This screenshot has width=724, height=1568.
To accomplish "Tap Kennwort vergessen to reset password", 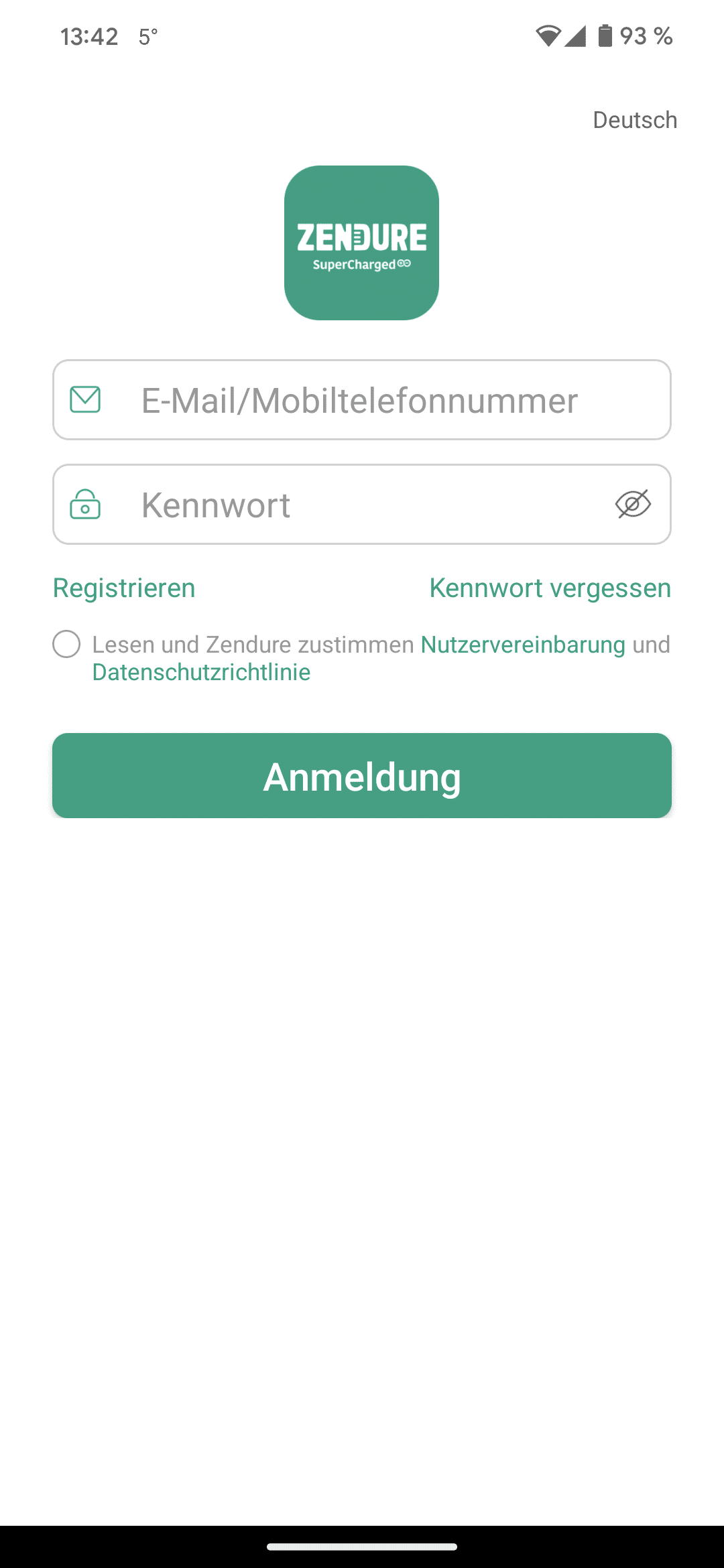I will pos(550,588).
